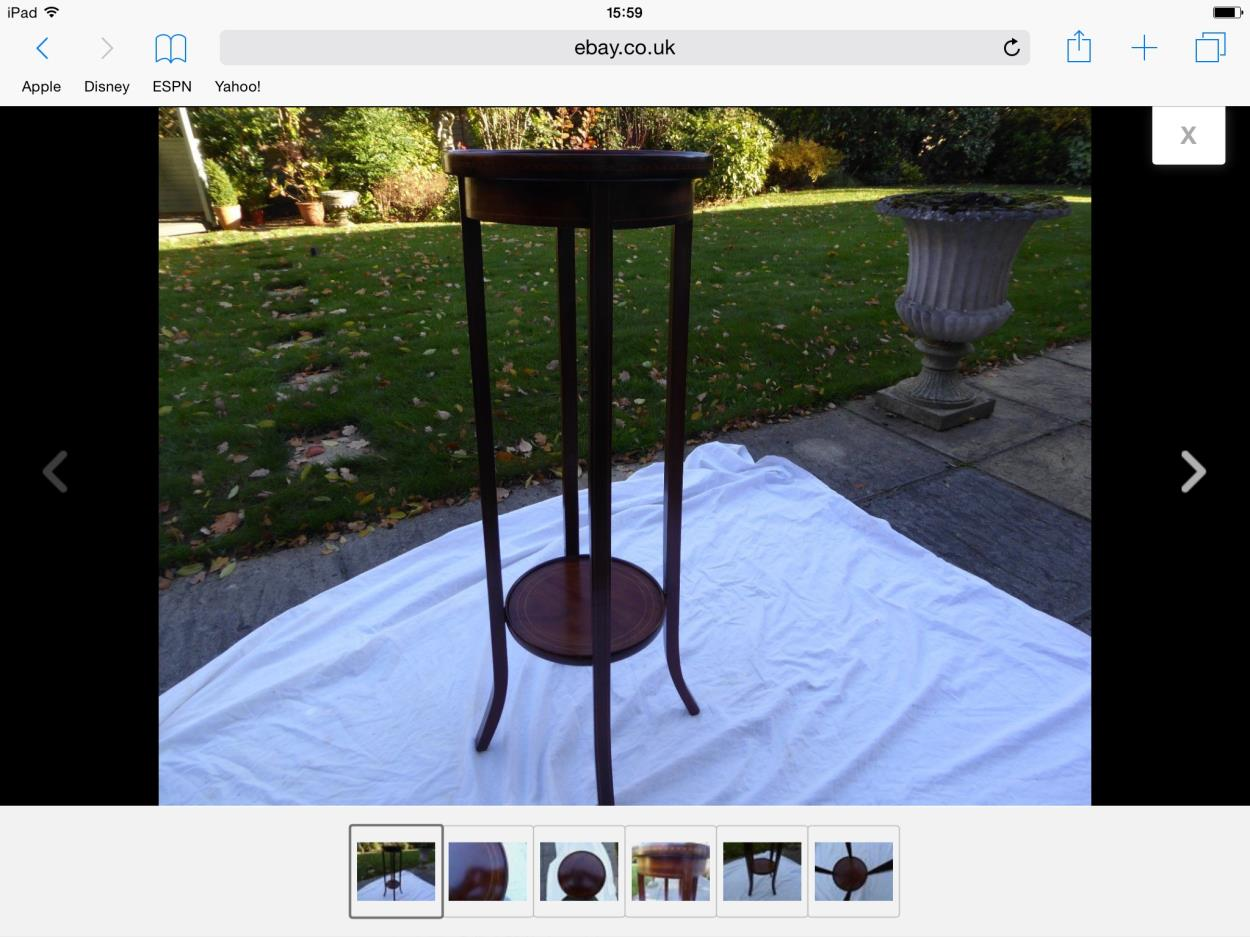Screen dimensions: 1250x937
Task: View the fourth thumbnail photo
Action: [x=671, y=871]
